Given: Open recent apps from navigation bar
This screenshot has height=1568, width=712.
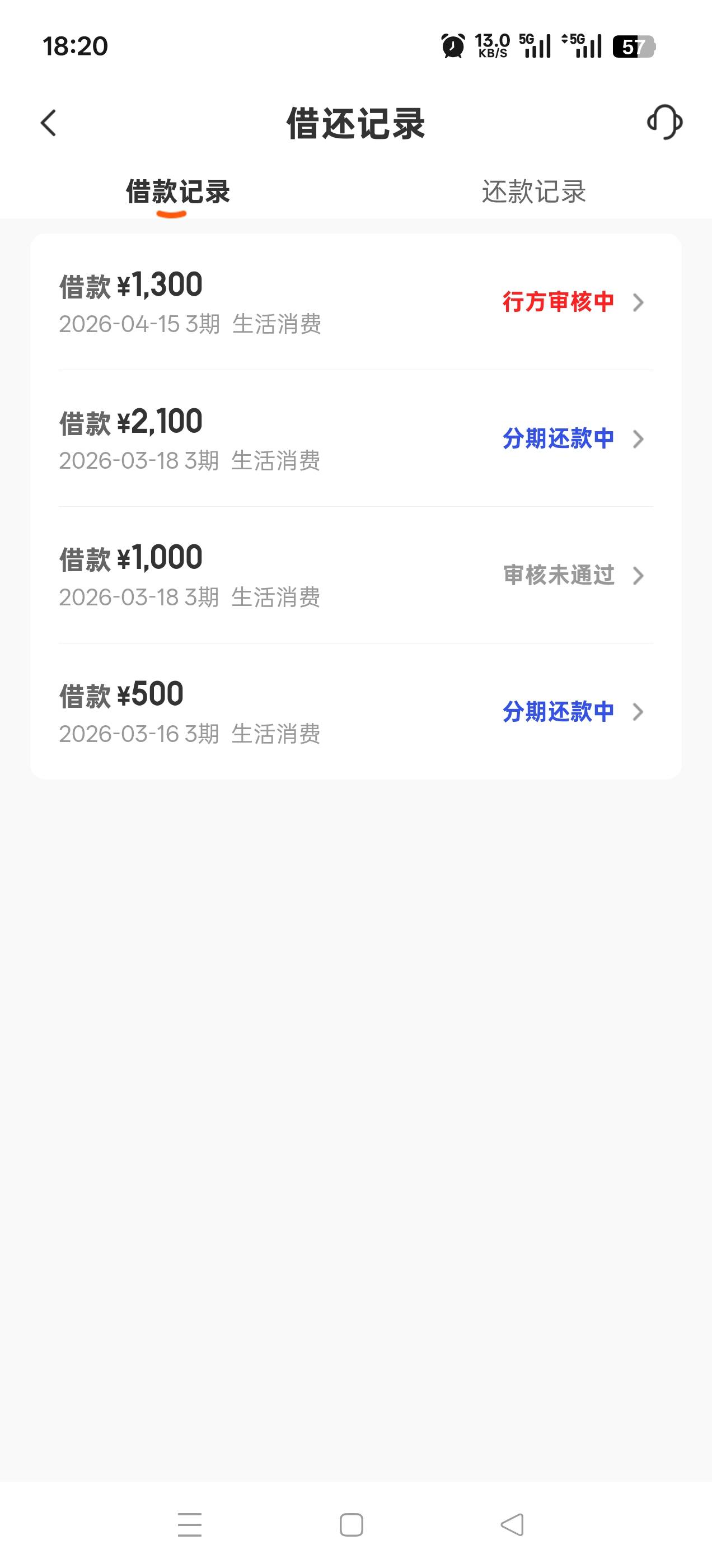Looking at the screenshot, I should tap(190, 1525).
